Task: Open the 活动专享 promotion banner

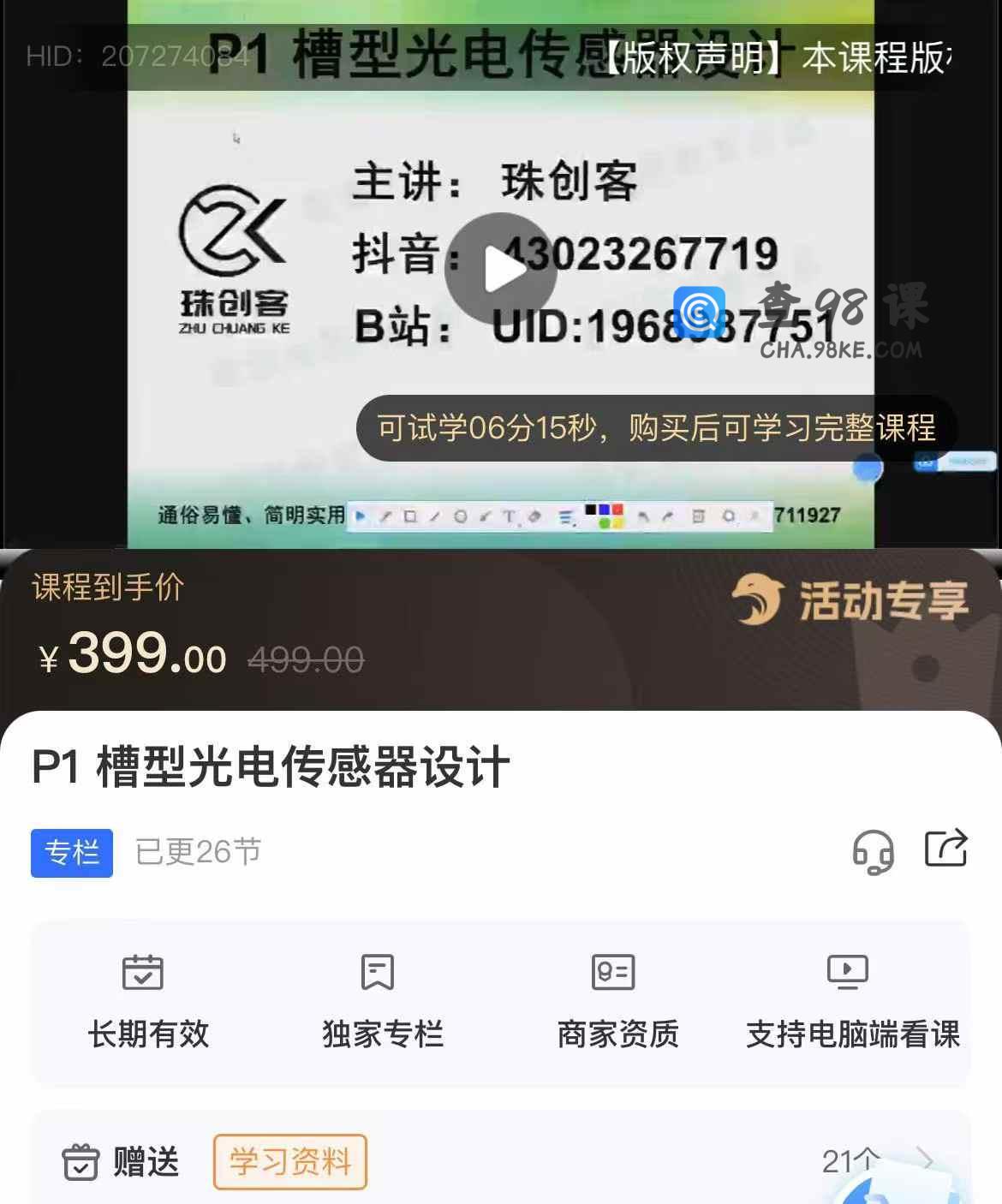Action: (x=850, y=599)
